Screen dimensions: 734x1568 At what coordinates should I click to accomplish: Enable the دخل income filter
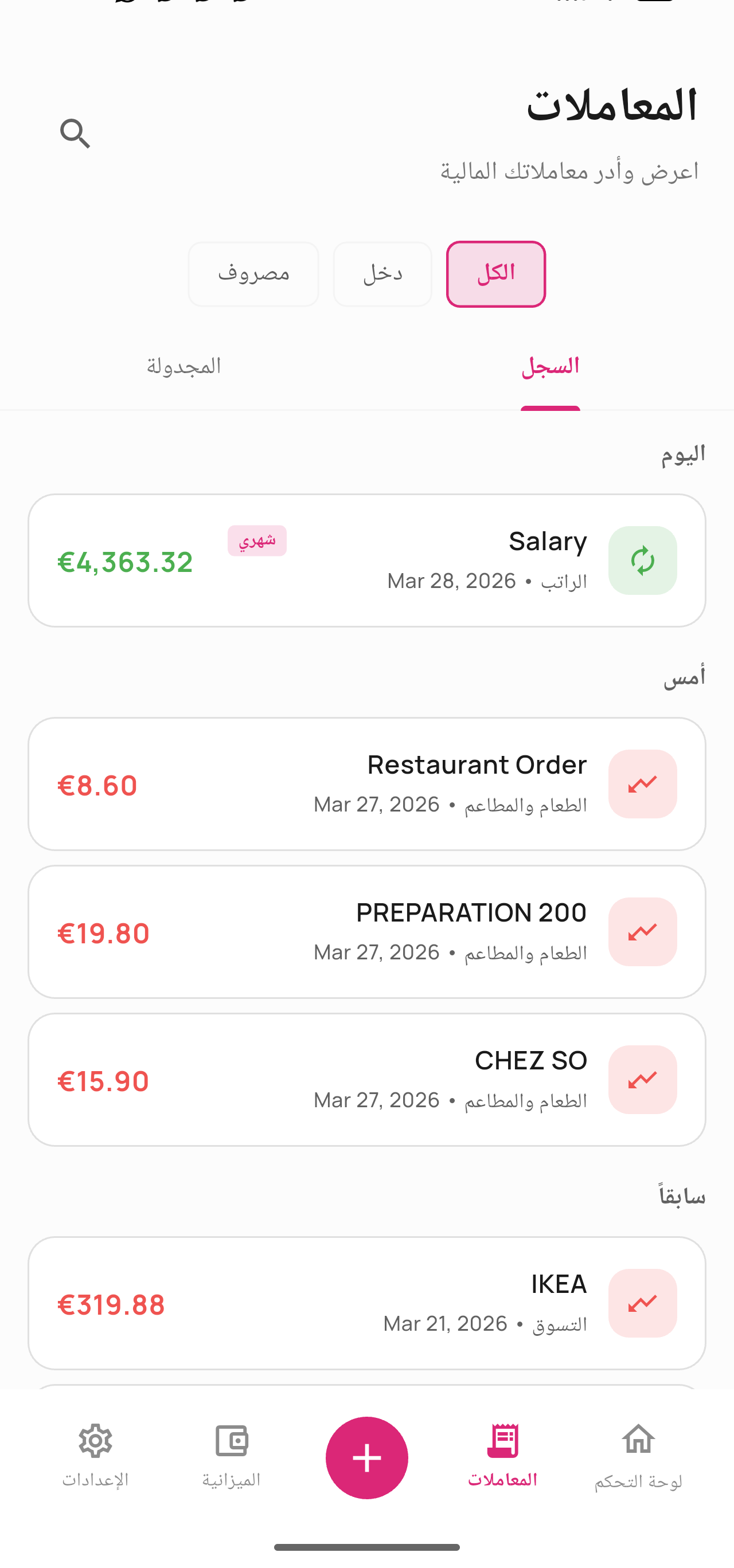point(382,273)
